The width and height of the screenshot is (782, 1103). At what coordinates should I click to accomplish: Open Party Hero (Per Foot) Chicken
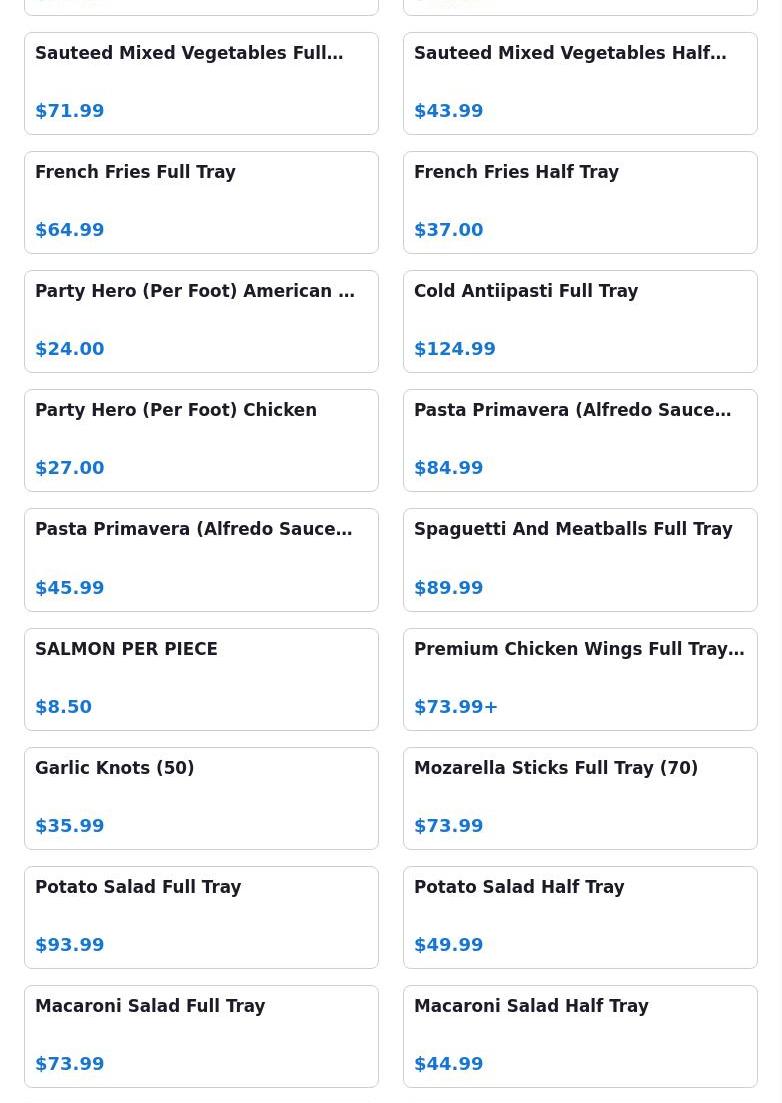(201, 440)
